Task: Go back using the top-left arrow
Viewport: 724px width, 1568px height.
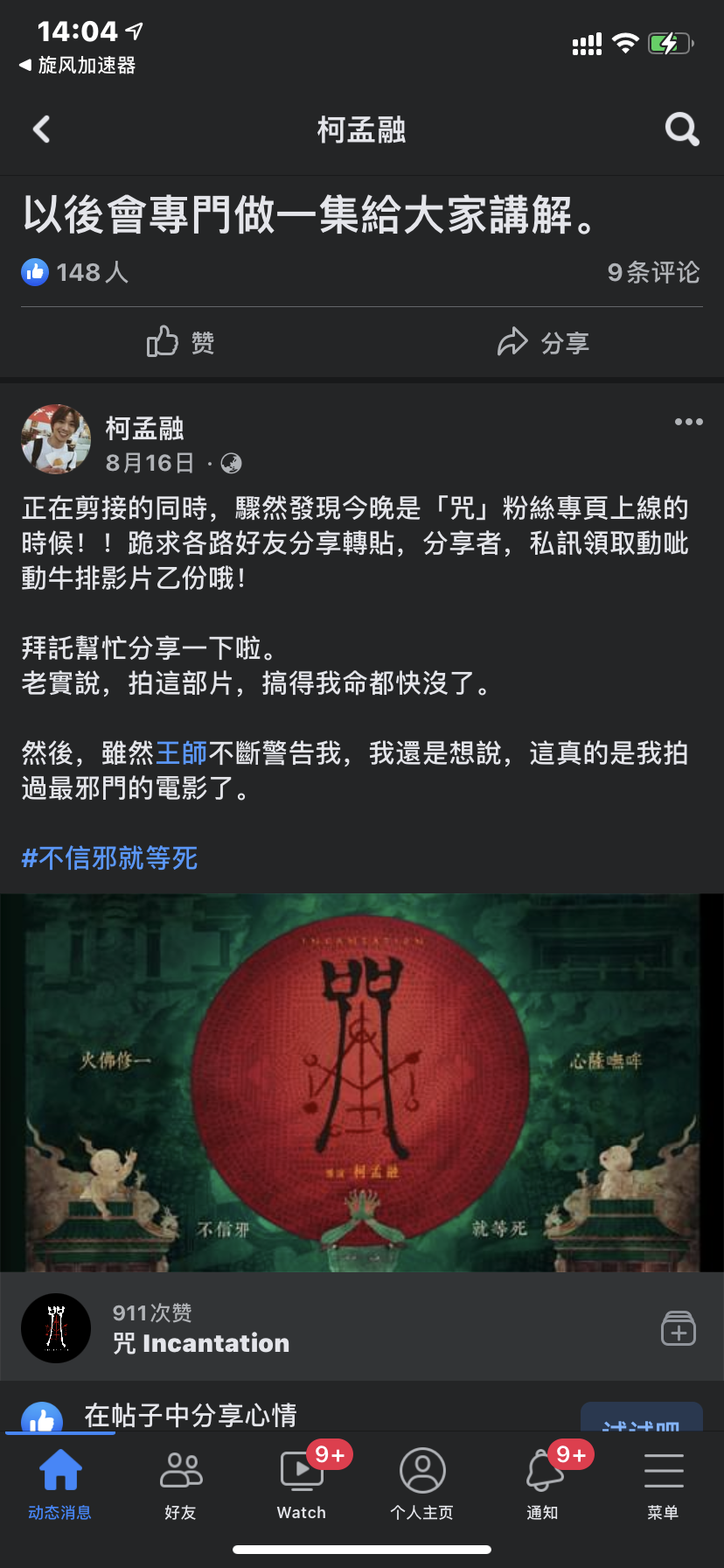Action: pos(40,129)
